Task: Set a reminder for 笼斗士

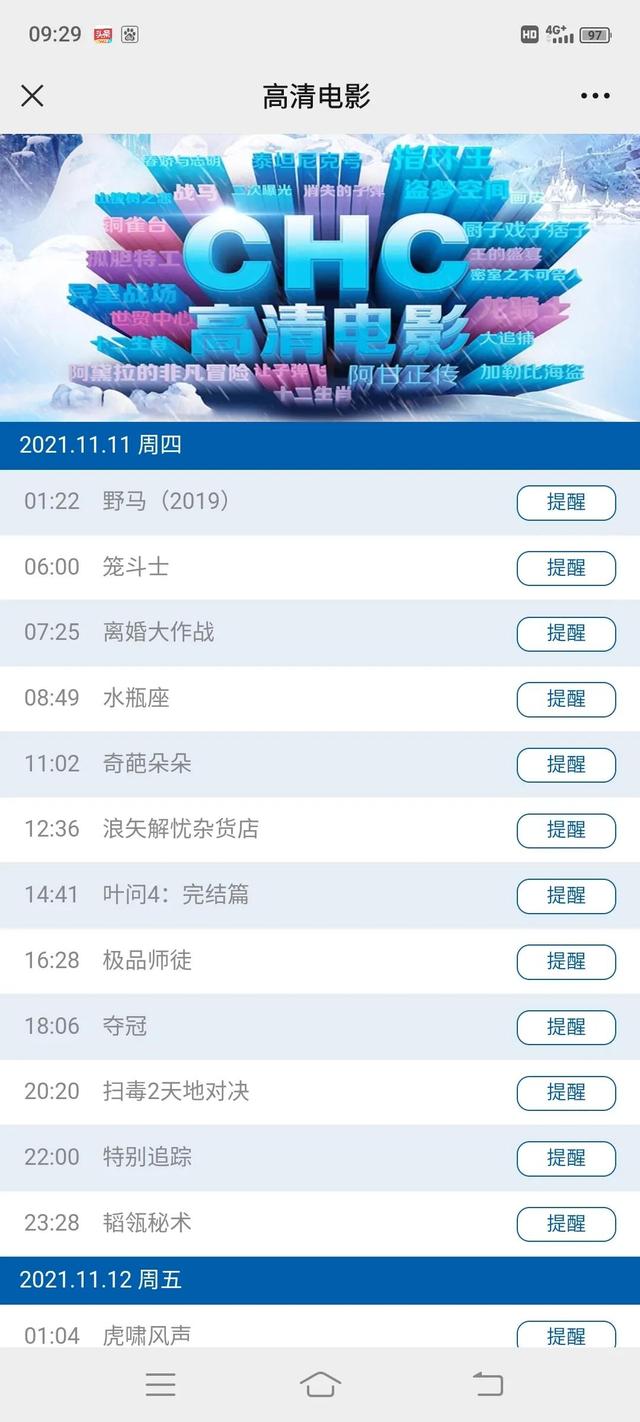Action: 566,568
